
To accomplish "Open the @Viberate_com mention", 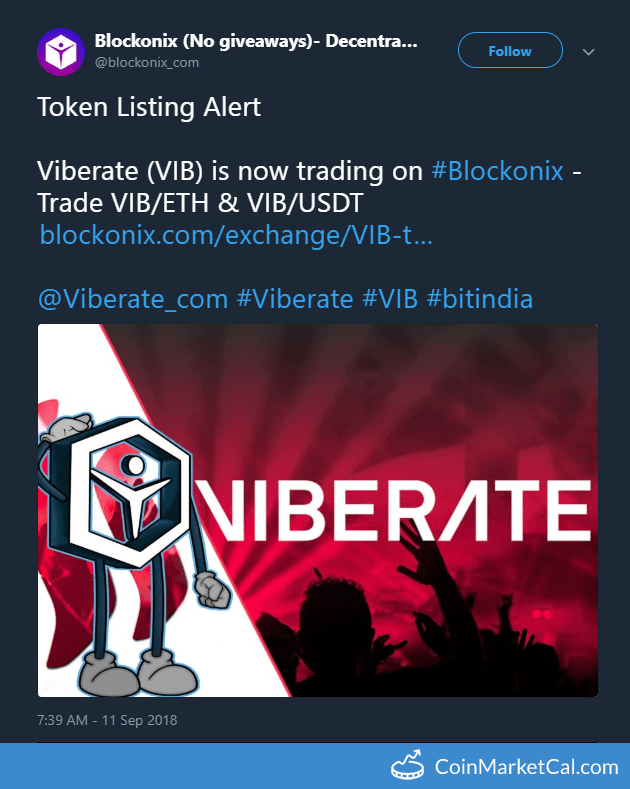I will 133,299.
